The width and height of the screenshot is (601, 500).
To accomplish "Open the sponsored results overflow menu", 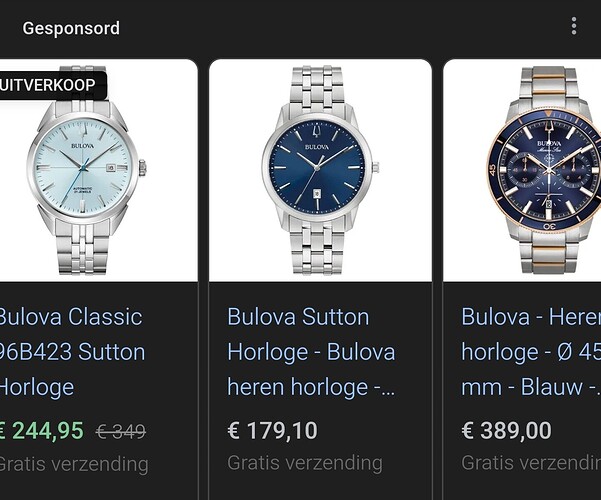I will pyautogui.click(x=574, y=27).
